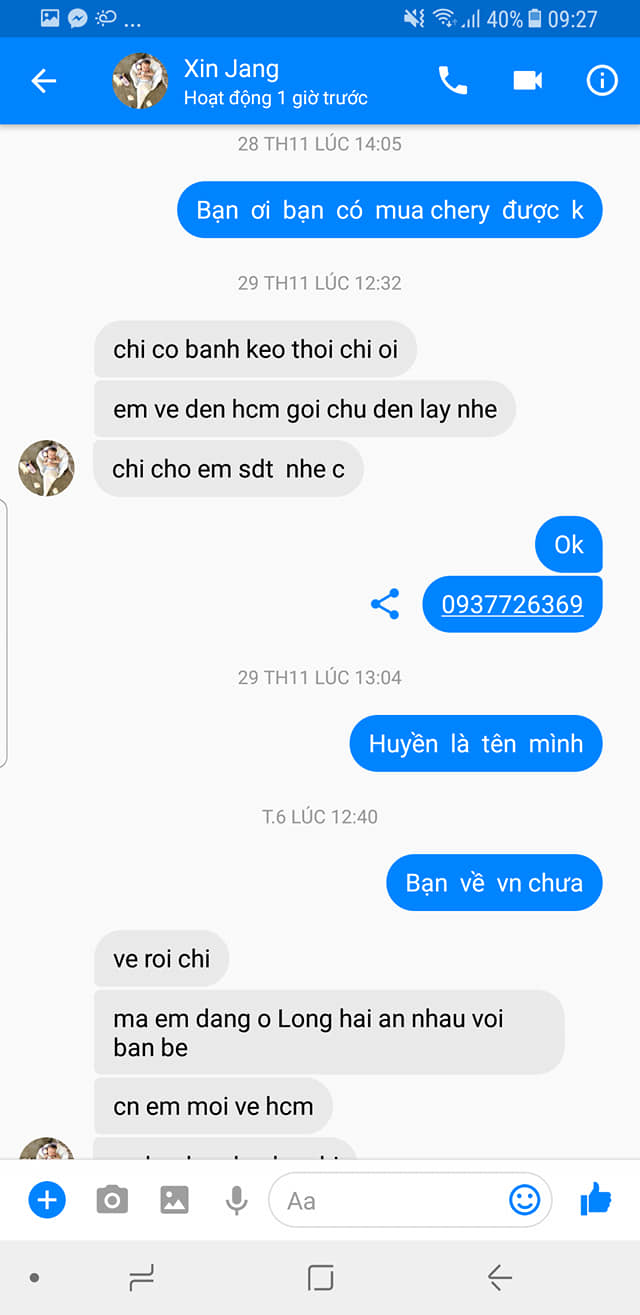Go to the home screen

(320, 1277)
